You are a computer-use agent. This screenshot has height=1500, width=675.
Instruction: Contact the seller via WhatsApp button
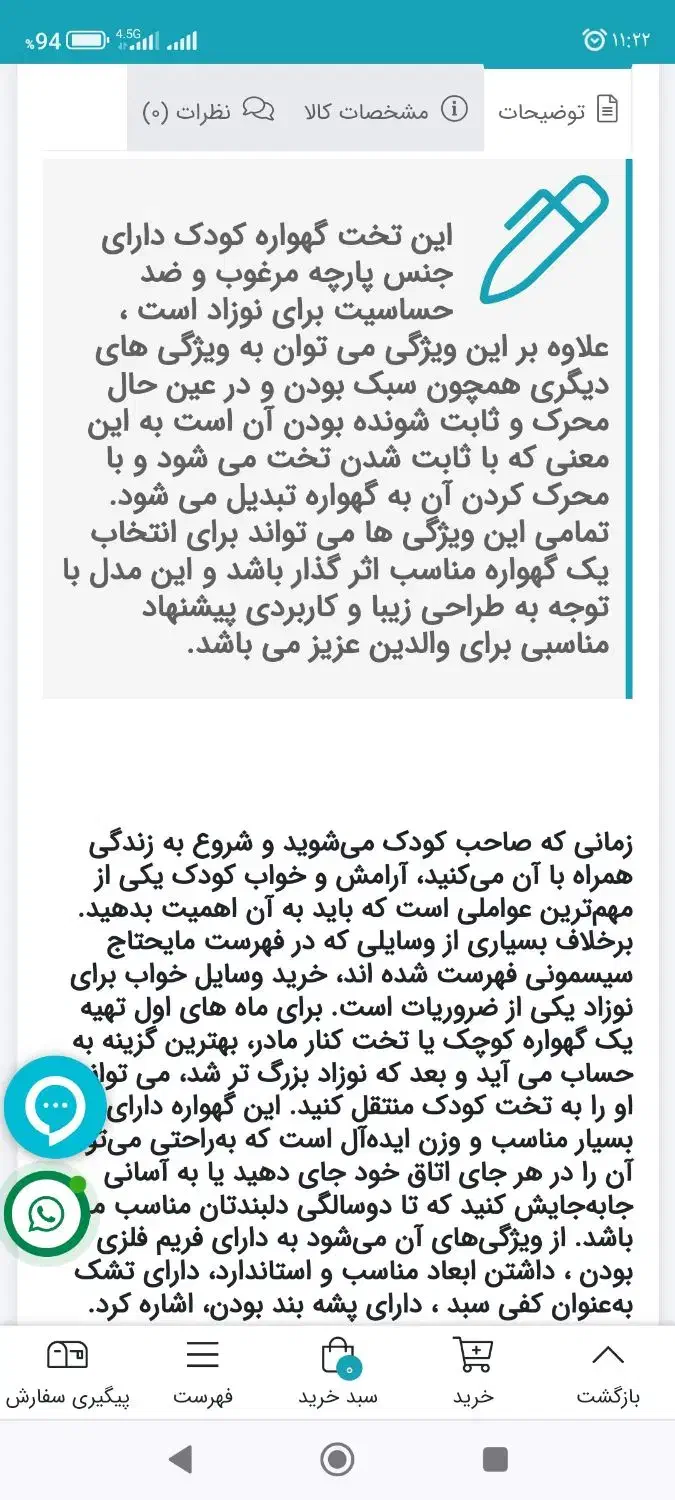[x=47, y=1214]
